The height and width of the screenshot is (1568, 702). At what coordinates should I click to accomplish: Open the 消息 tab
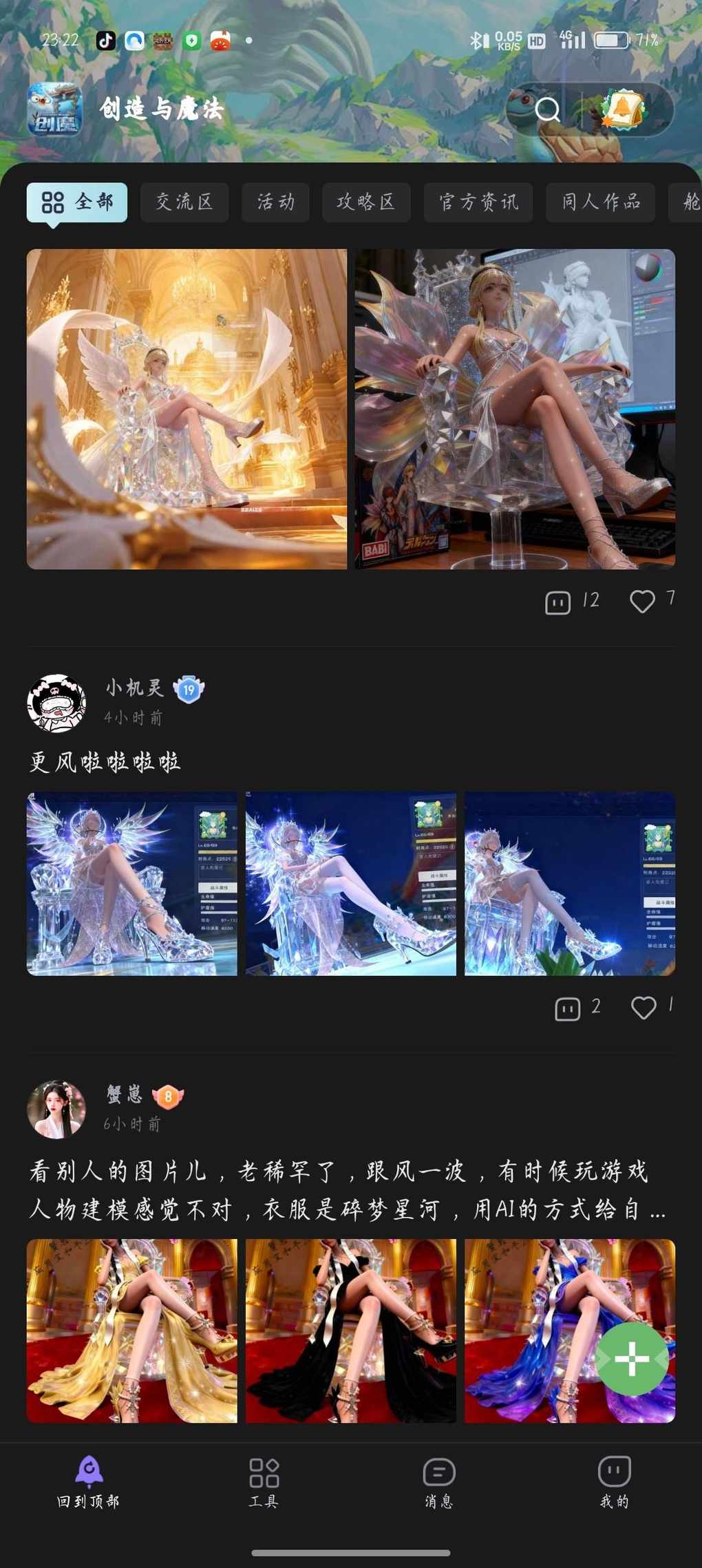tap(439, 1482)
